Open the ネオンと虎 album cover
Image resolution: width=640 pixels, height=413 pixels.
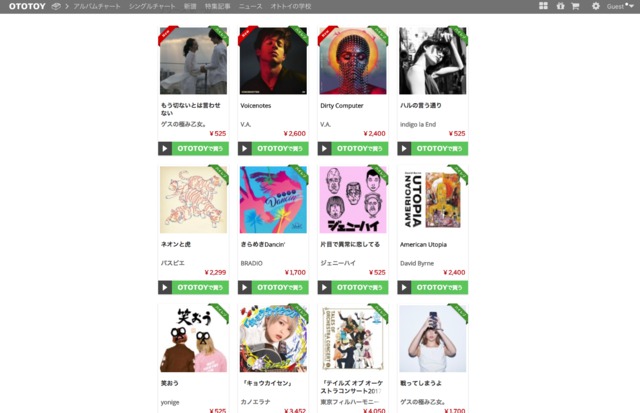point(193,200)
